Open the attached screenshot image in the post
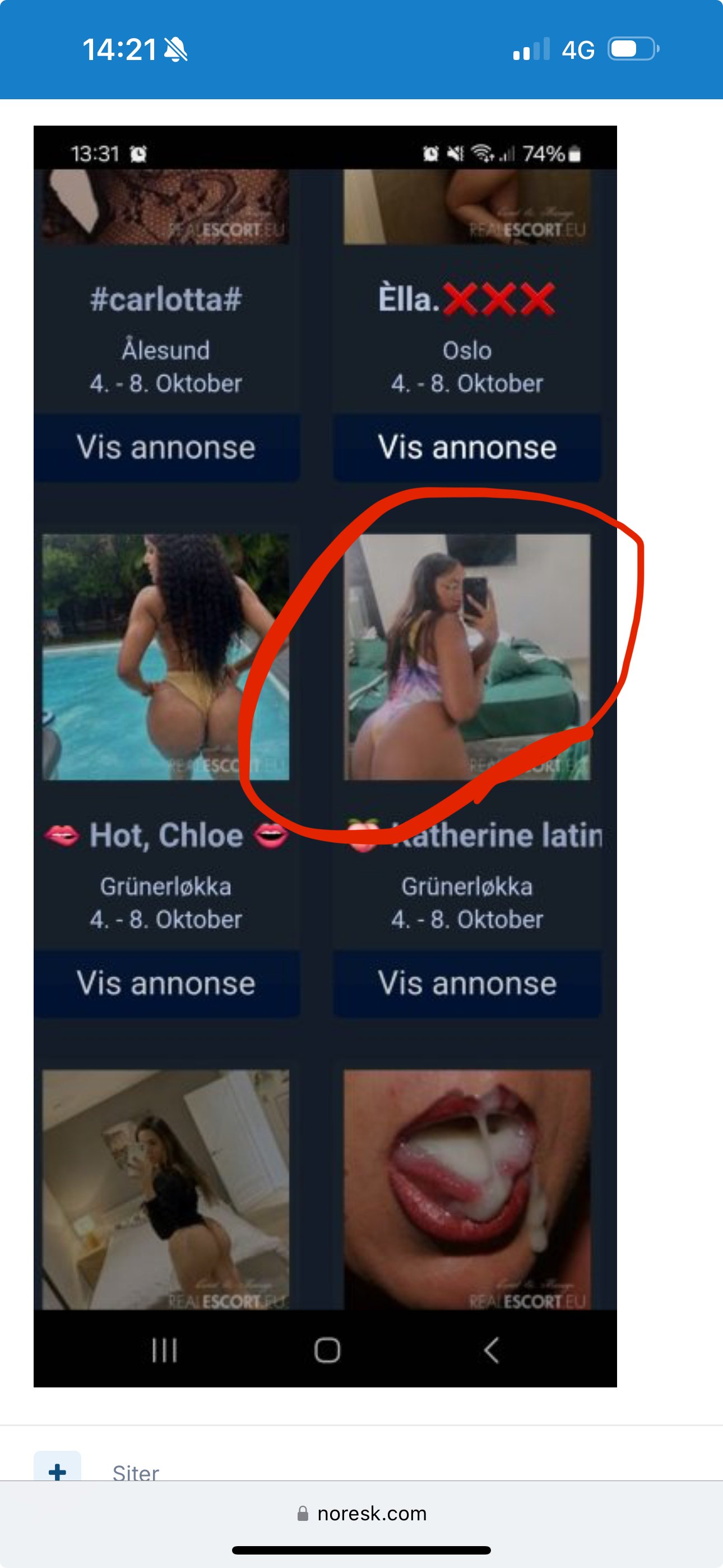 [325, 756]
